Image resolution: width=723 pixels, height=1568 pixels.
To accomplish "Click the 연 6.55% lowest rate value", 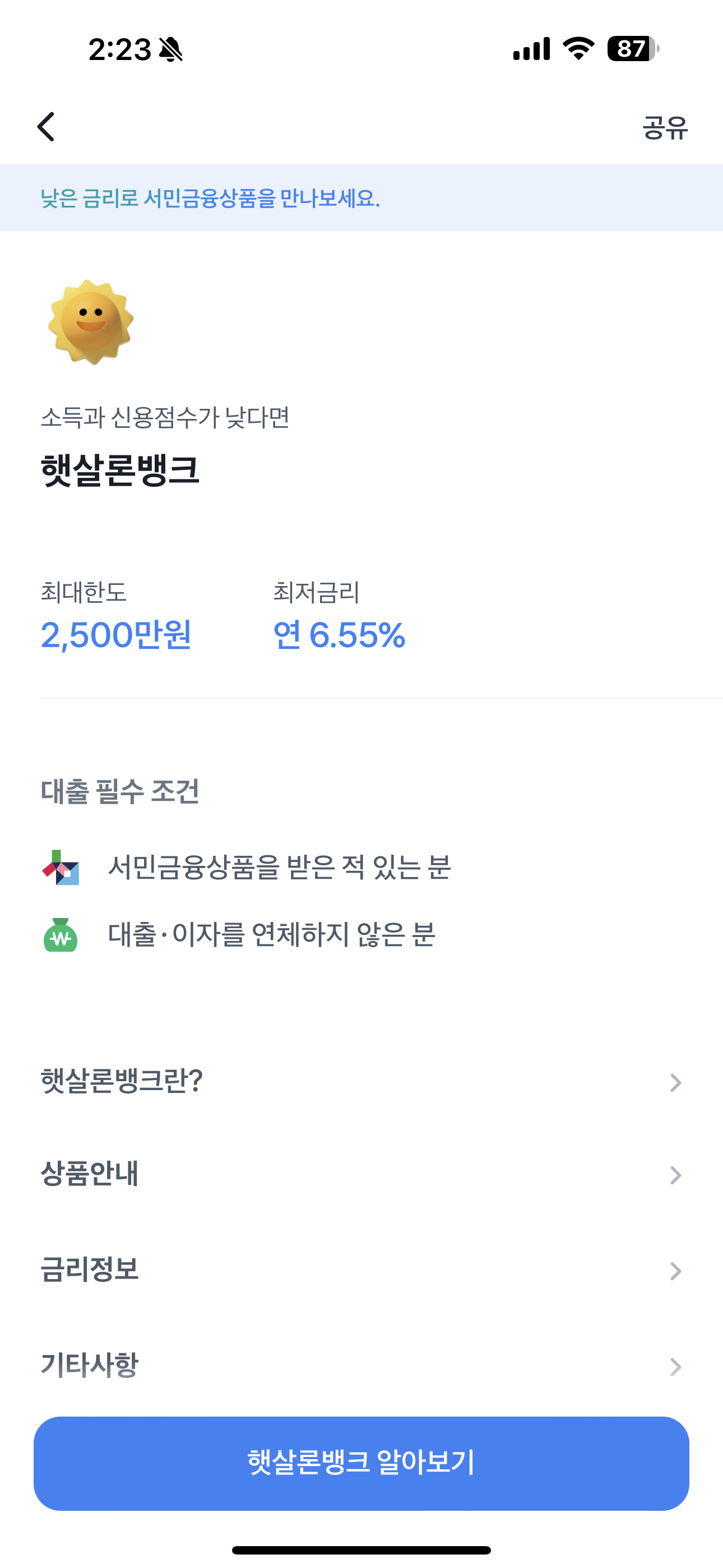I will pos(339,637).
